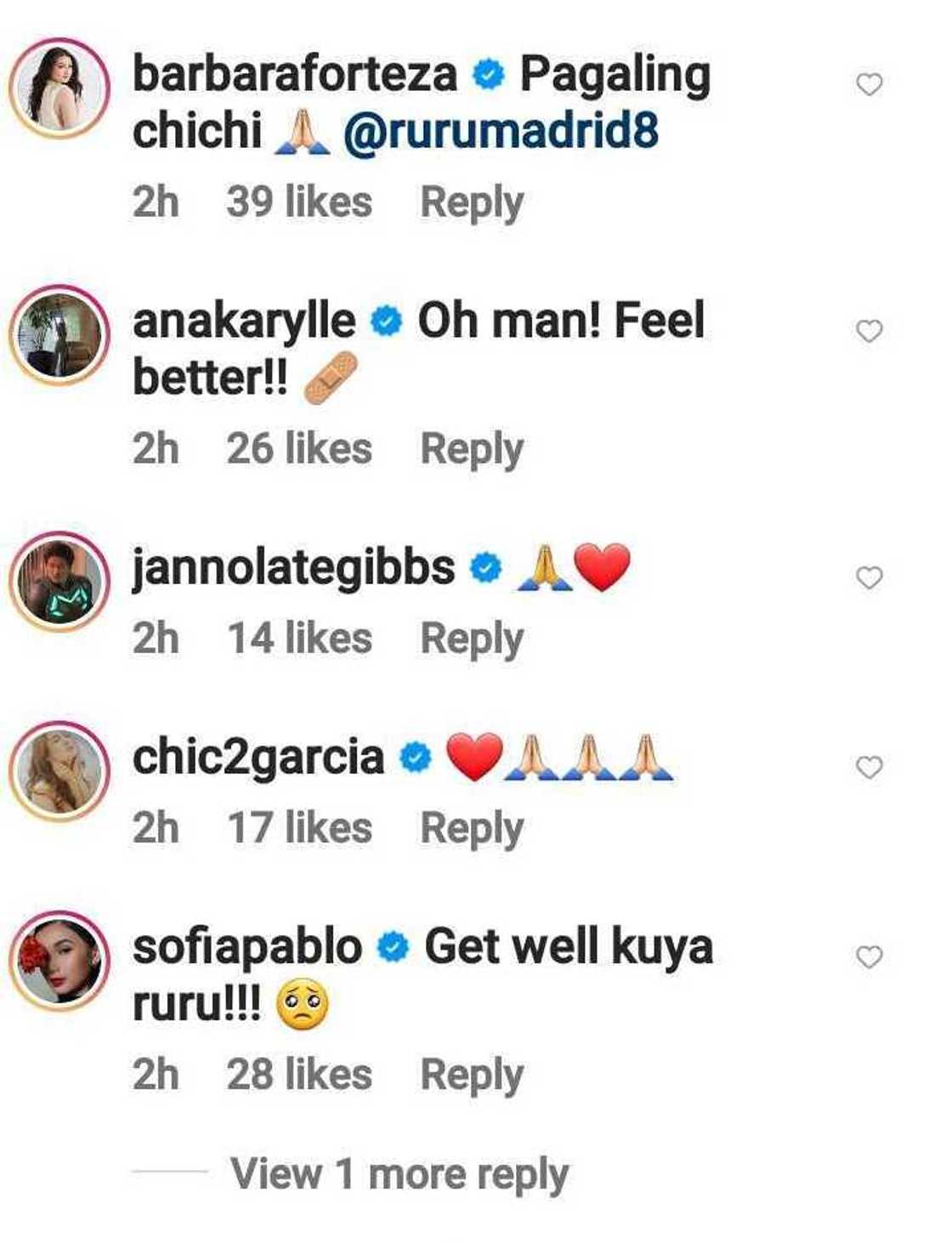Reply to sofiapablo's comment

click(x=472, y=1076)
